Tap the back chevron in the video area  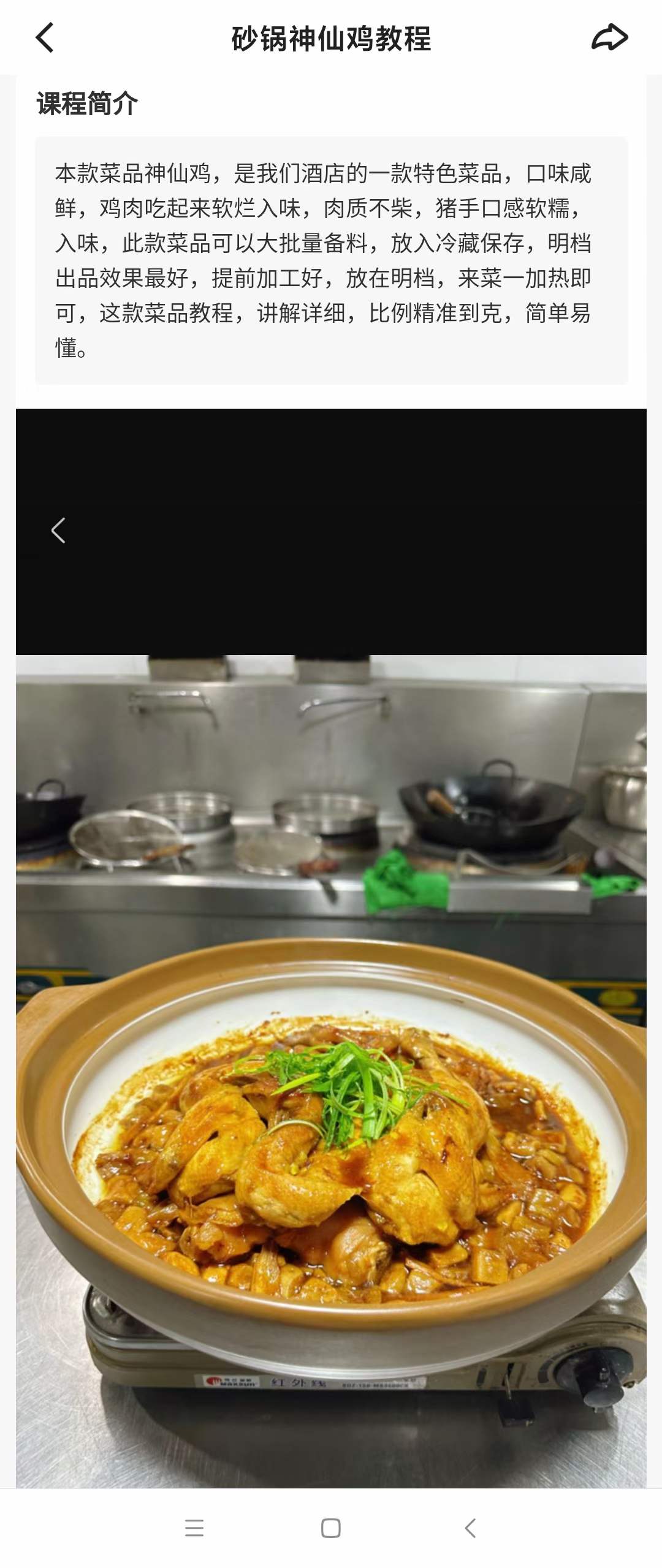pyautogui.click(x=58, y=531)
